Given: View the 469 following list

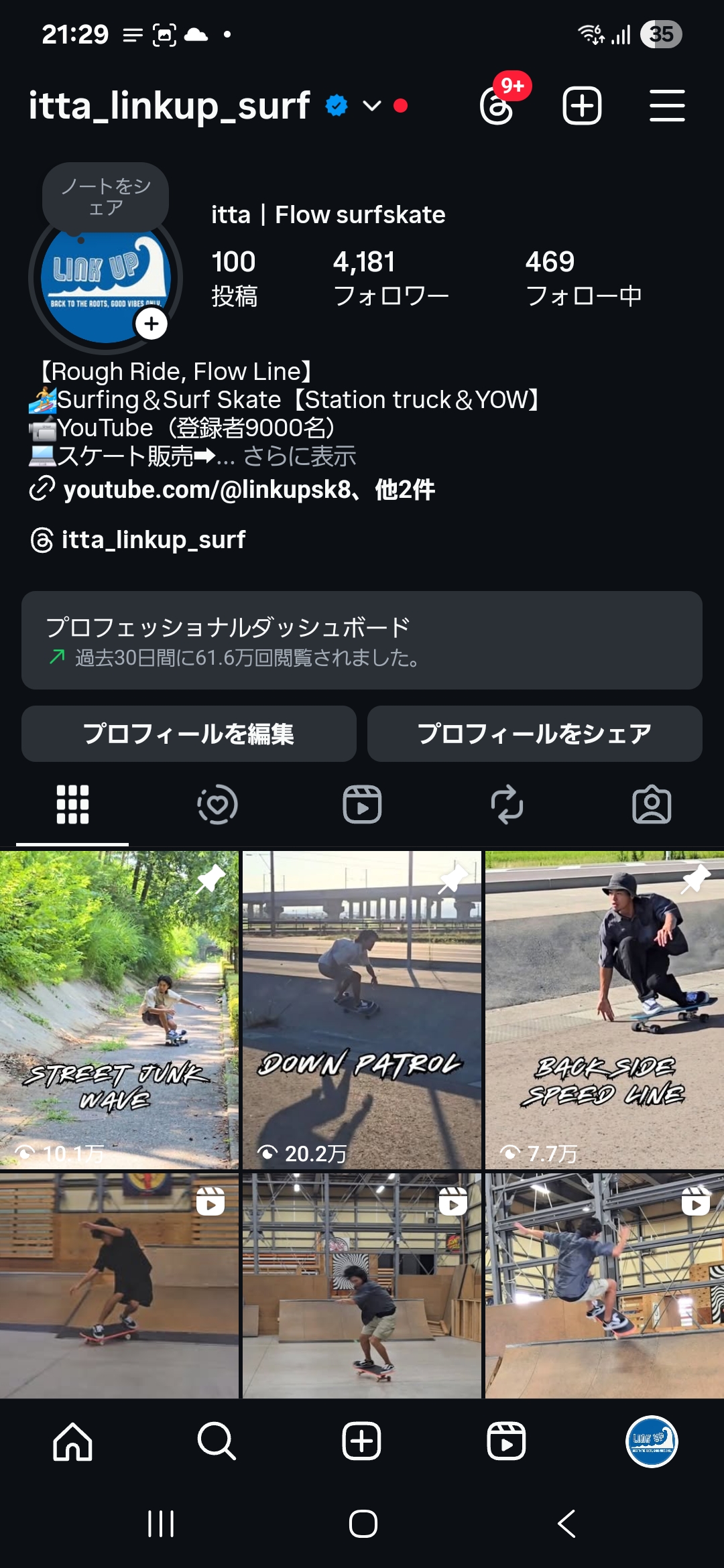Looking at the screenshot, I should 583,277.
